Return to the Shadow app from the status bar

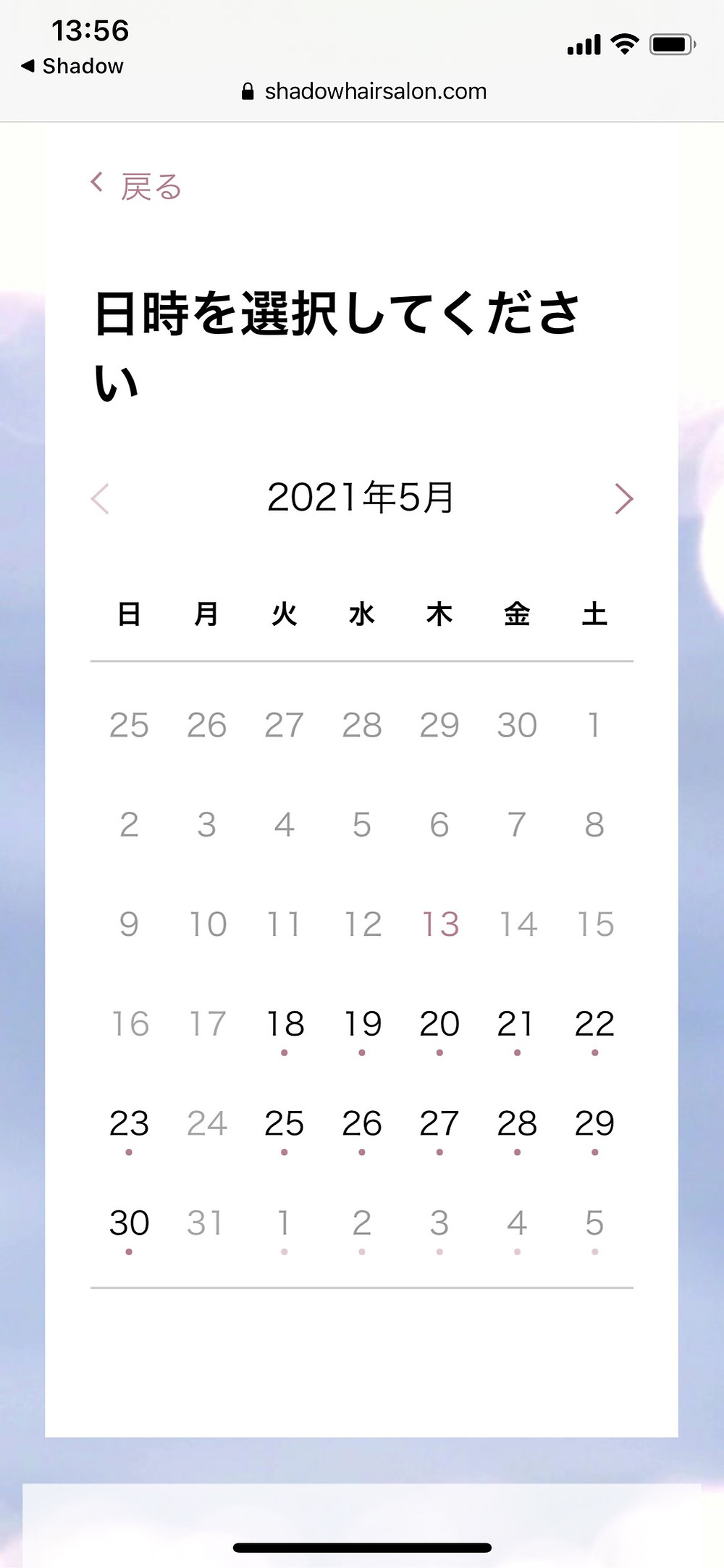(x=72, y=66)
